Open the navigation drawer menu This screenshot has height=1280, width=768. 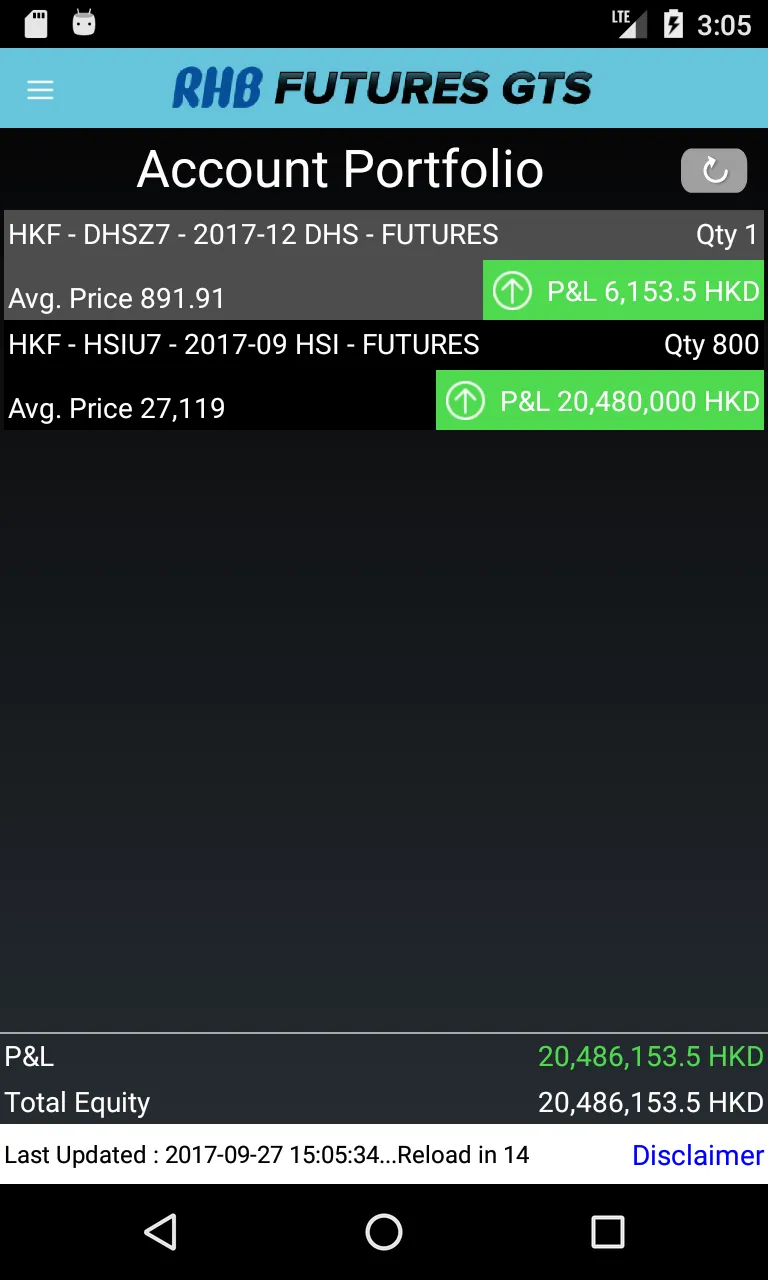pyautogui.click(x=40, y=89)
